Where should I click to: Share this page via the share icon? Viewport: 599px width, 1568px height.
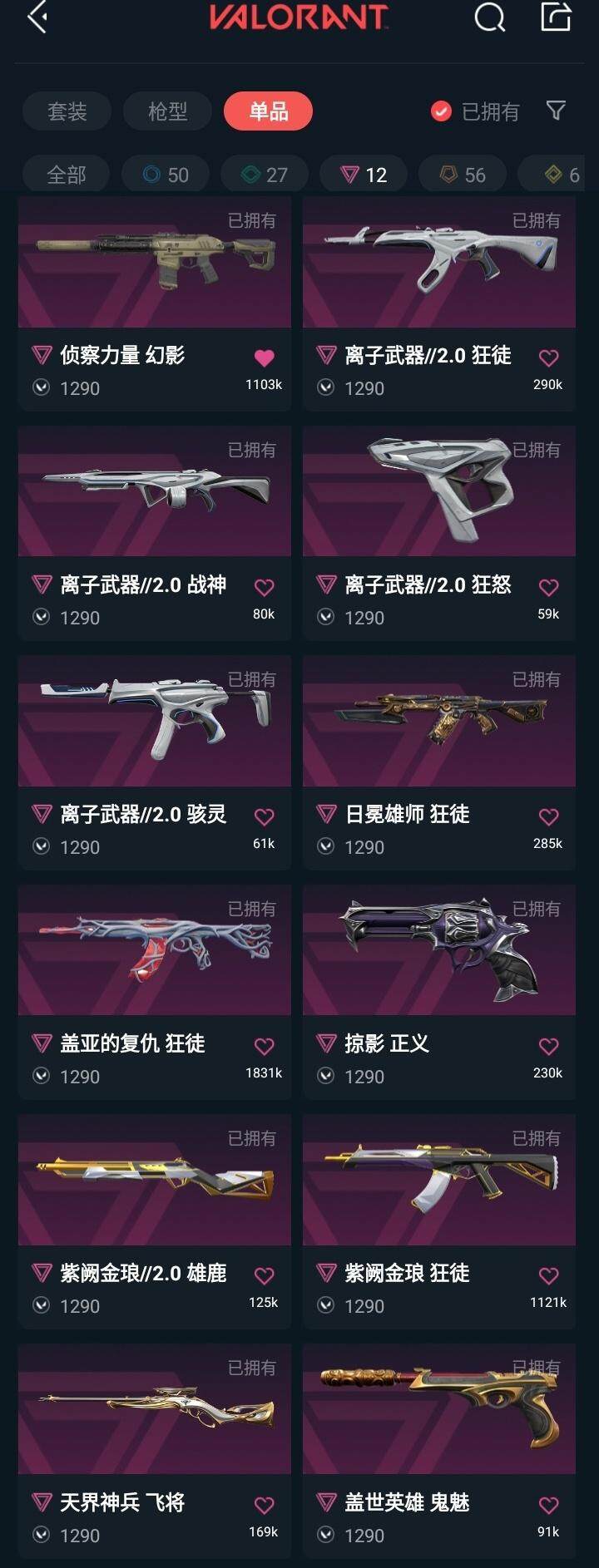coord(555,17)
